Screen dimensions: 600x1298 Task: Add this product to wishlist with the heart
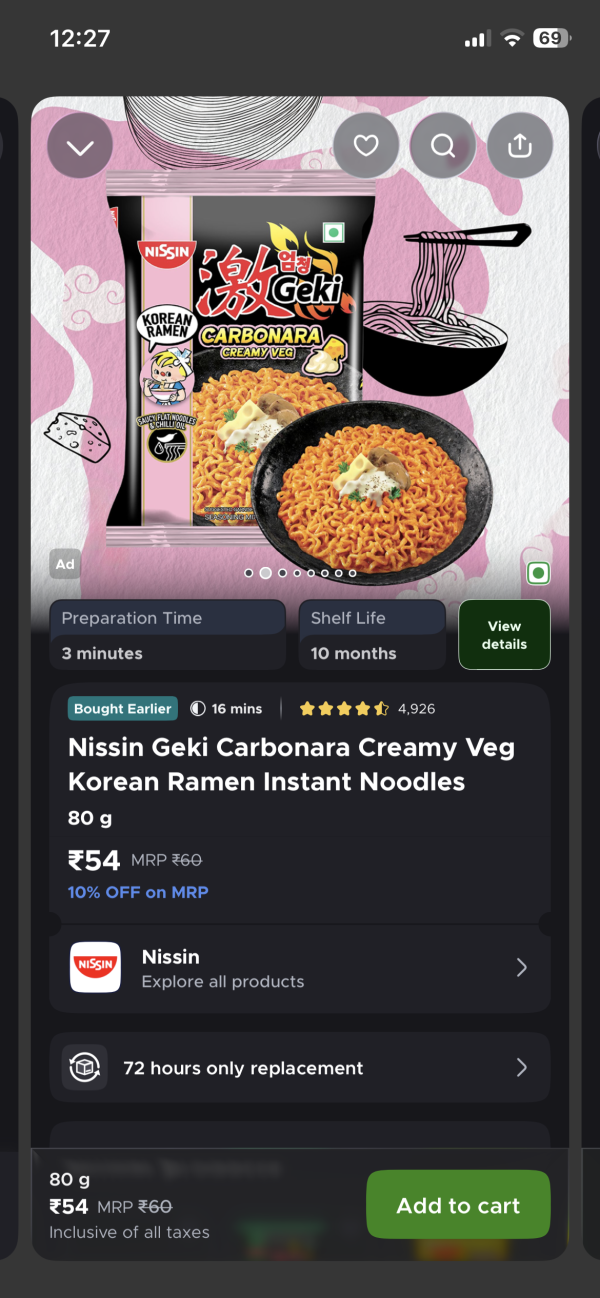point(366,146)
